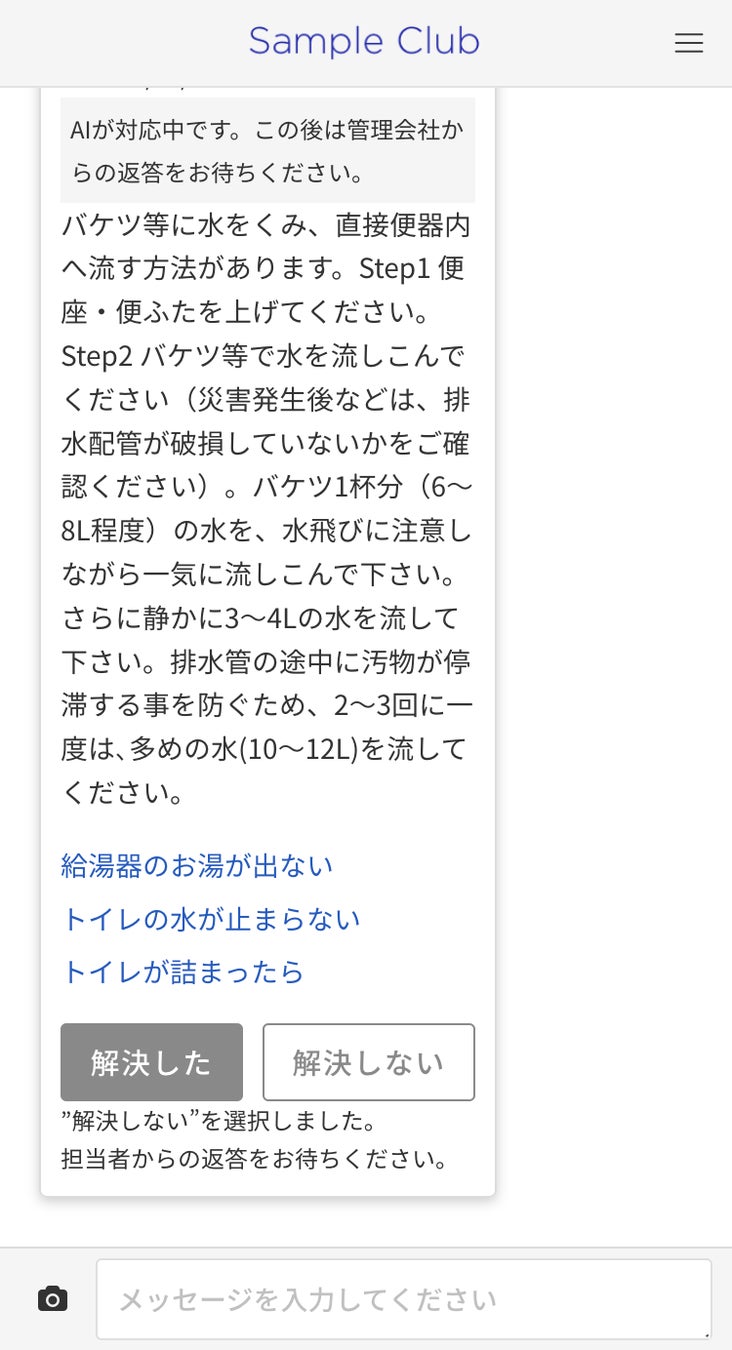Select the 解決しない button

(x=368, y=1062)
